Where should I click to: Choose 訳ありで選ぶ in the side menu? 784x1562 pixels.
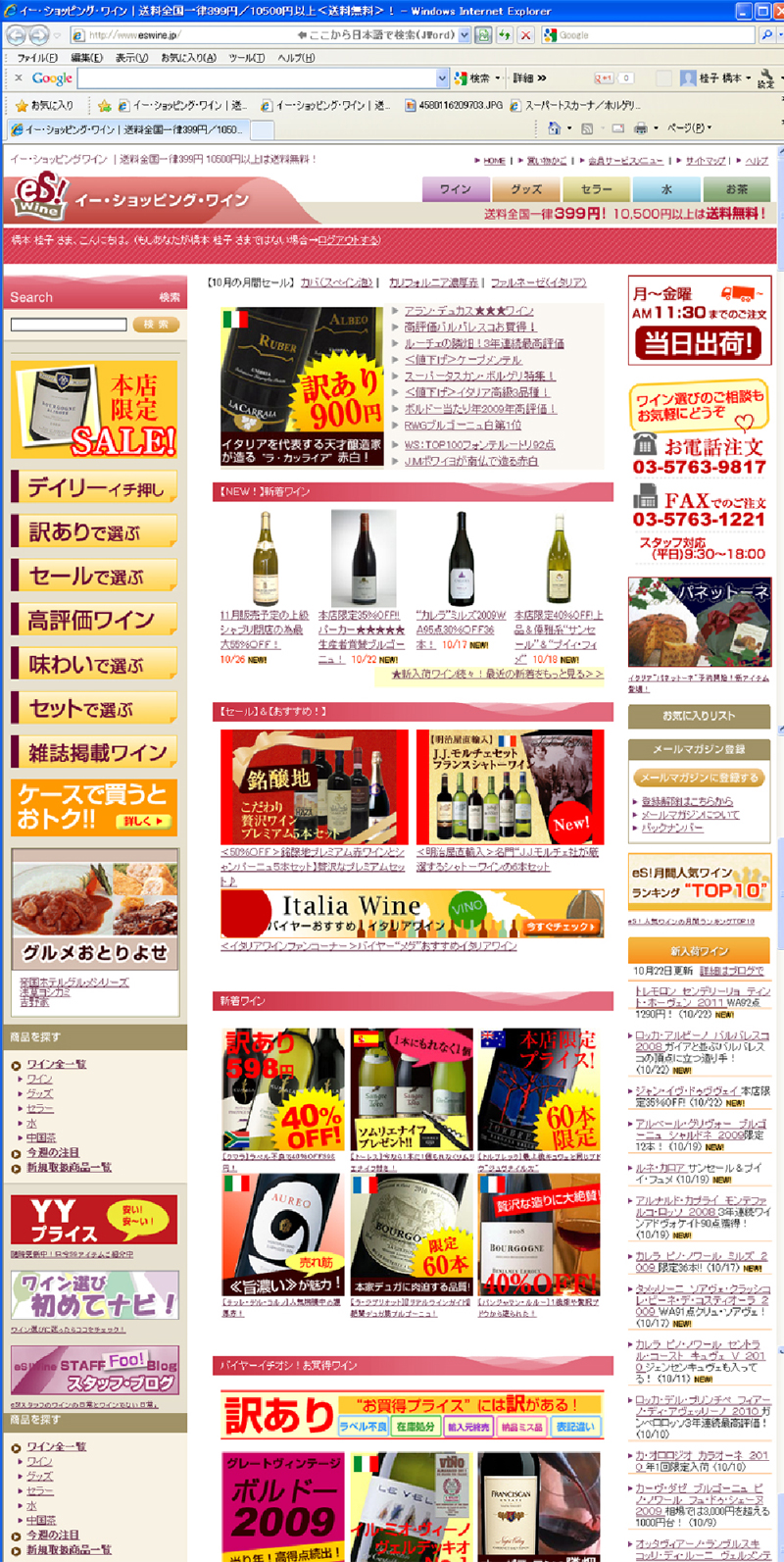[94, 530]
